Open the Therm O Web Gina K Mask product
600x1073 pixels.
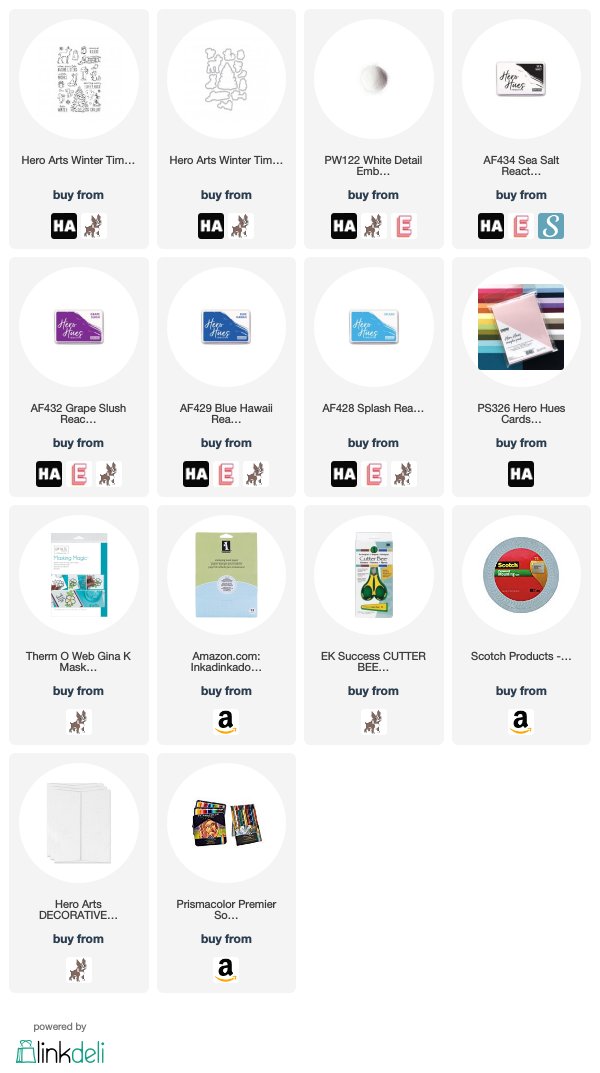[79, 625]
